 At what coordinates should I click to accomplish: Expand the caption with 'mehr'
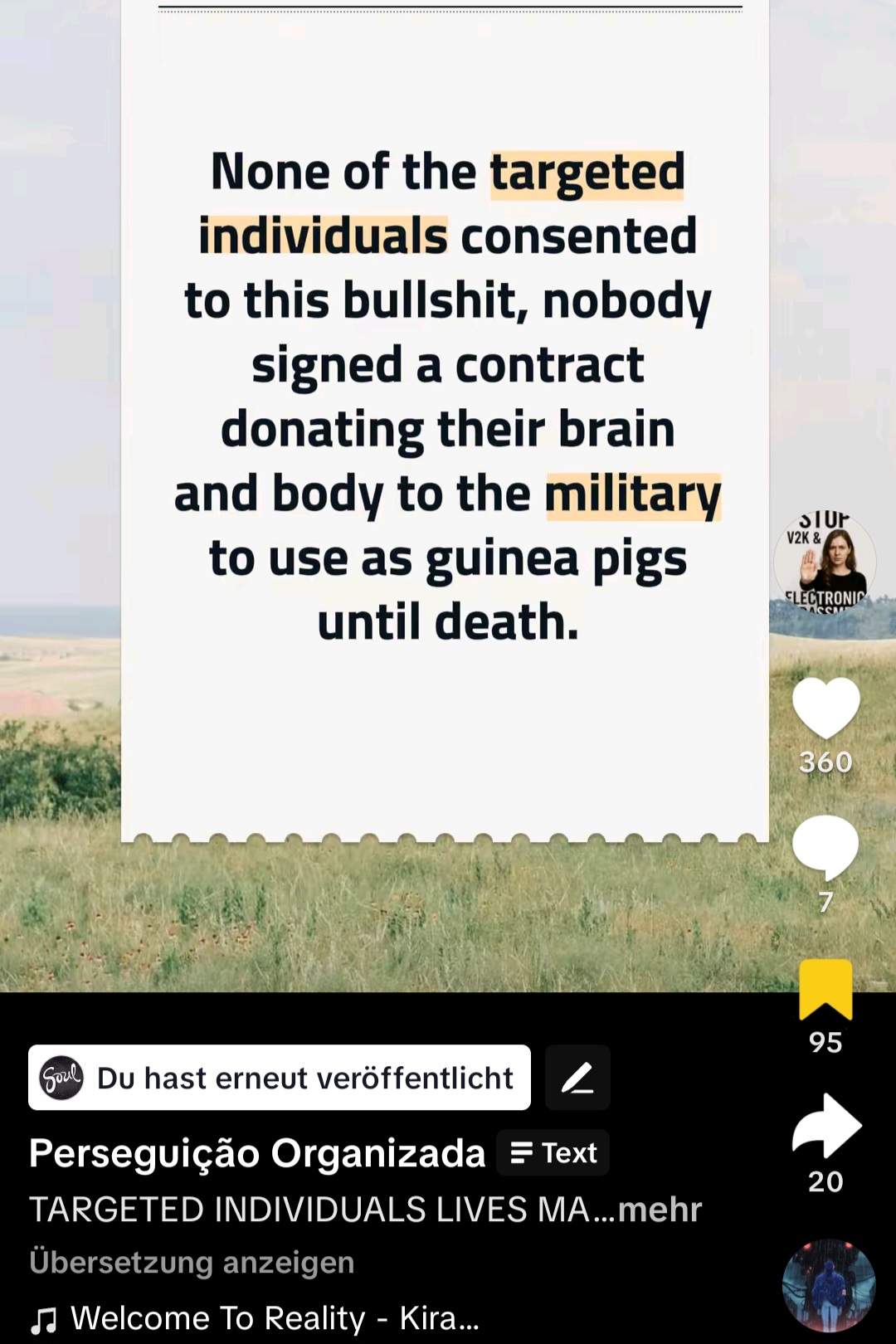(660, 1210)
